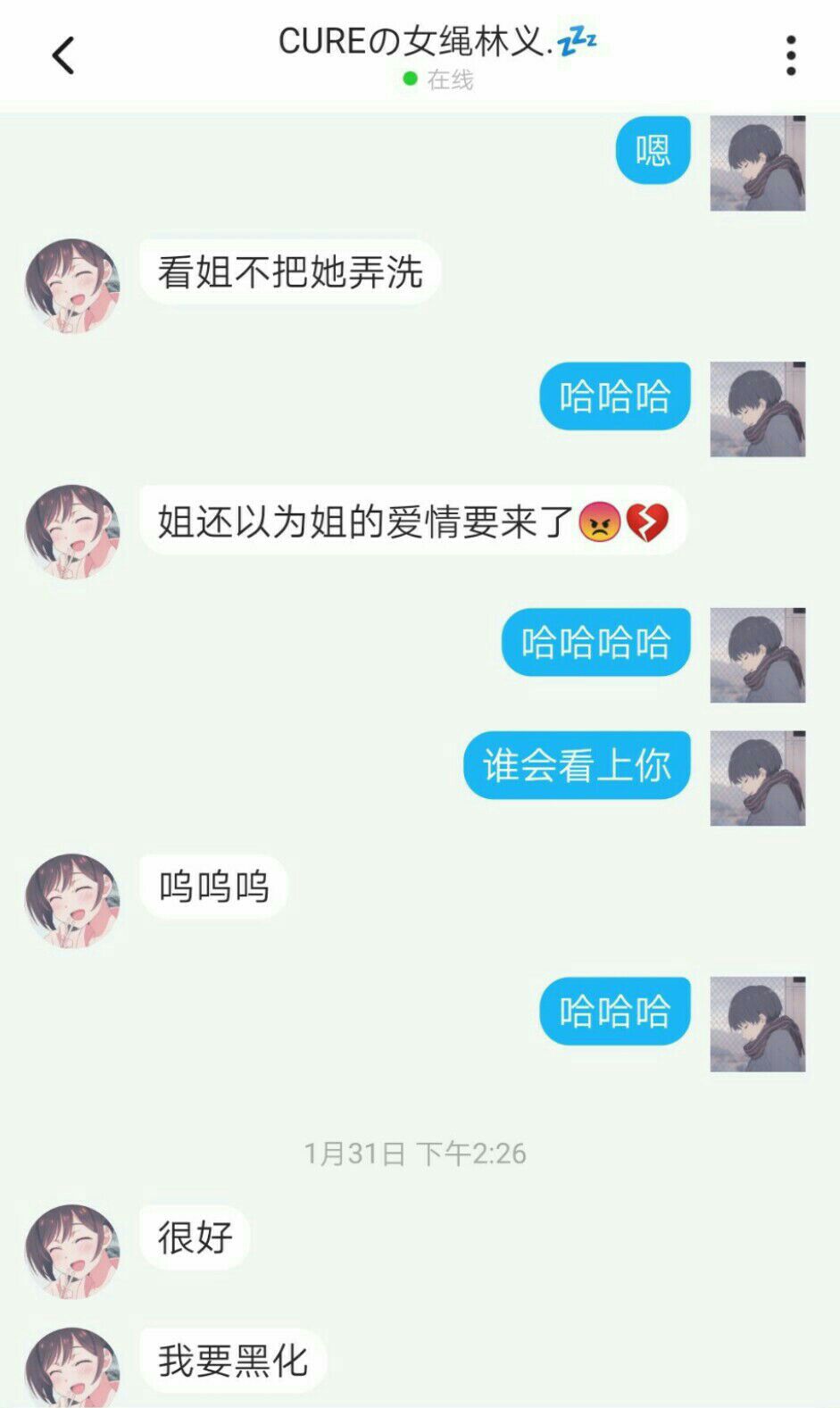The height and width of the screenshot is (1408, 840).
Task: Tap my avatar next to "谁会看上你"
Action: coord(757,778)
